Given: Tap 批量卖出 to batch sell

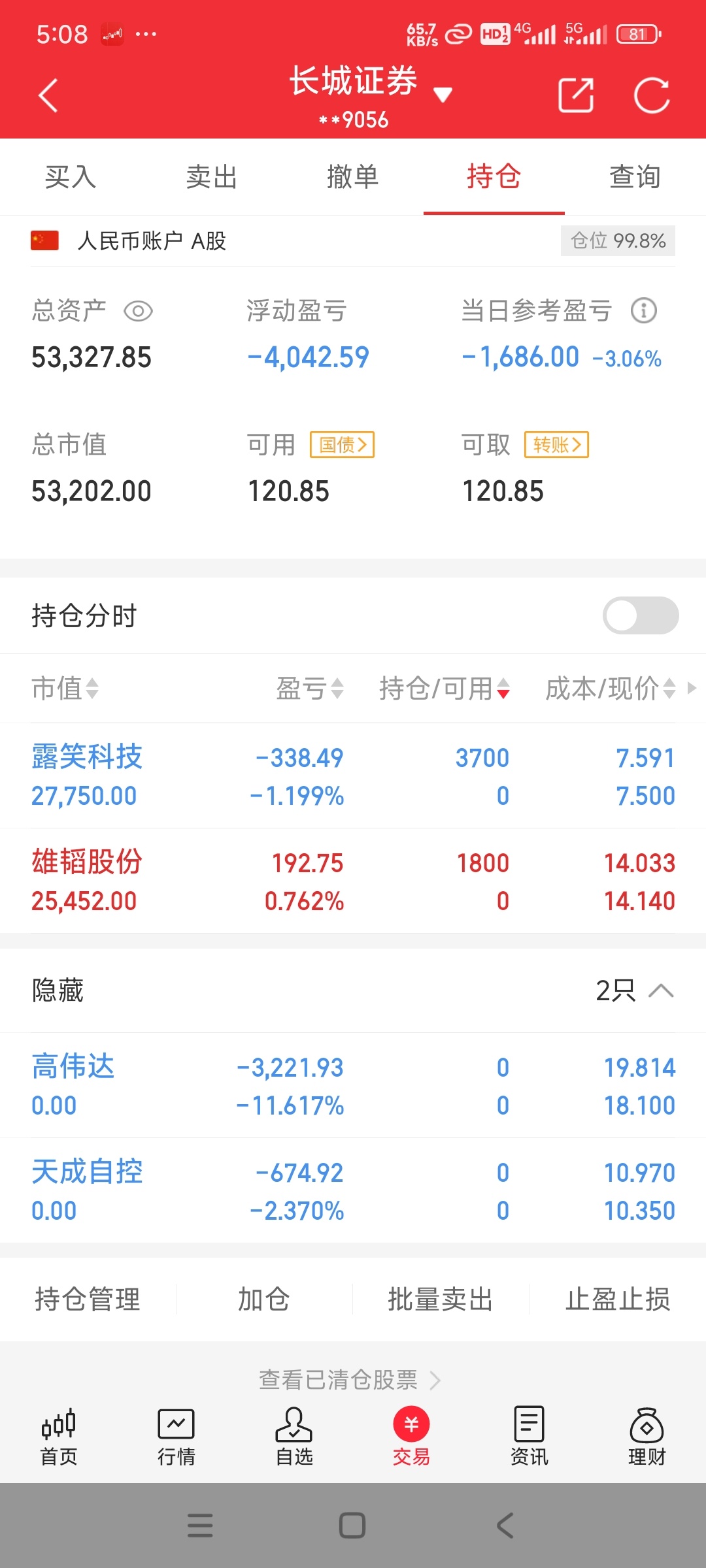Looking at the screenshot, I should tap(440, 1299).
